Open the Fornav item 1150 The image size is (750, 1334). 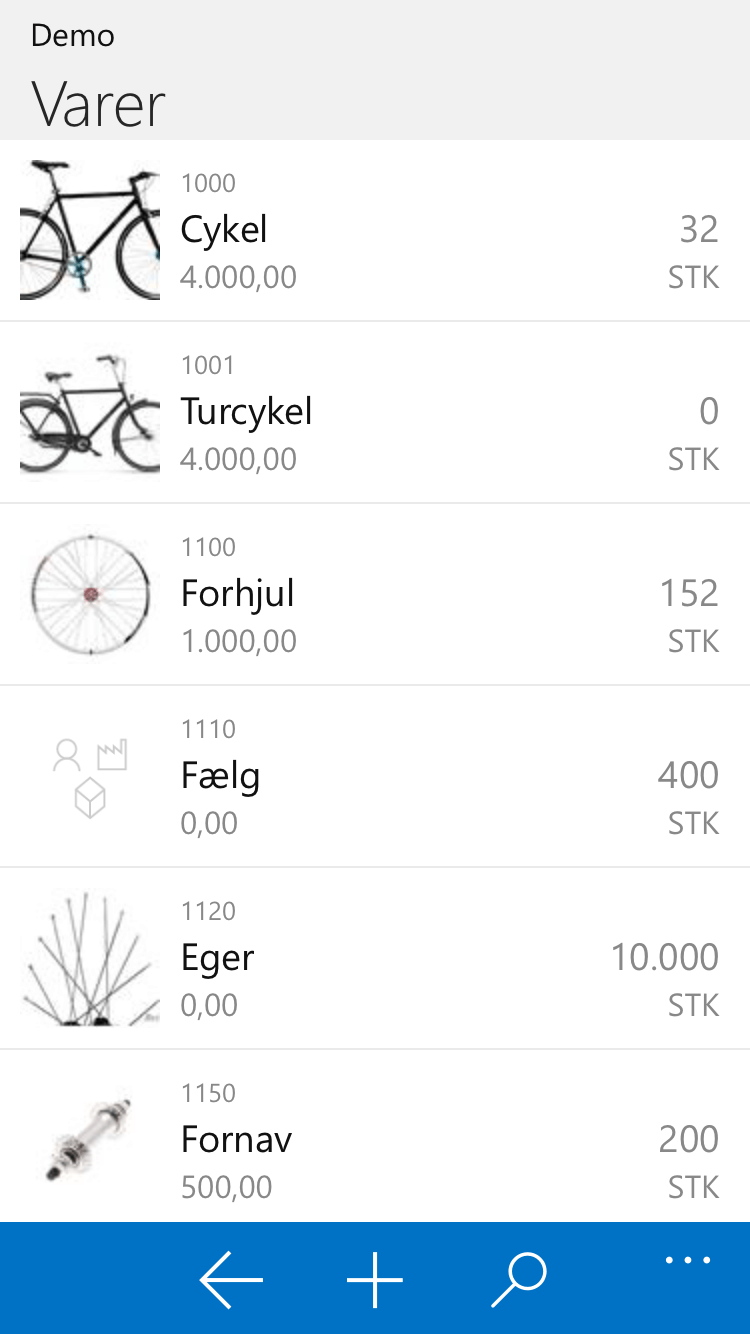tap(375, 1136)
